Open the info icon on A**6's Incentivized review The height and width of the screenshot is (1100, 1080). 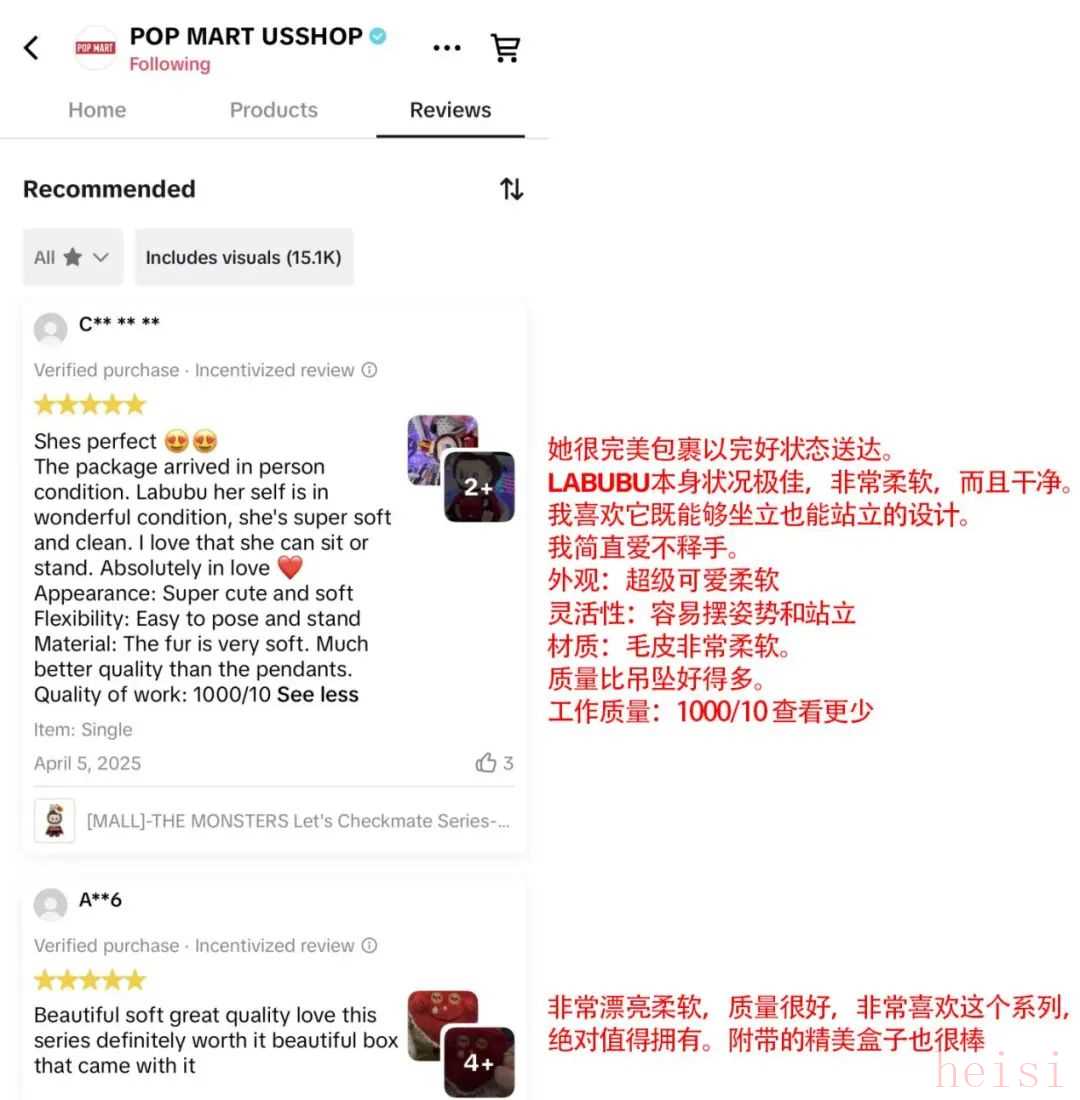point(369,946)
